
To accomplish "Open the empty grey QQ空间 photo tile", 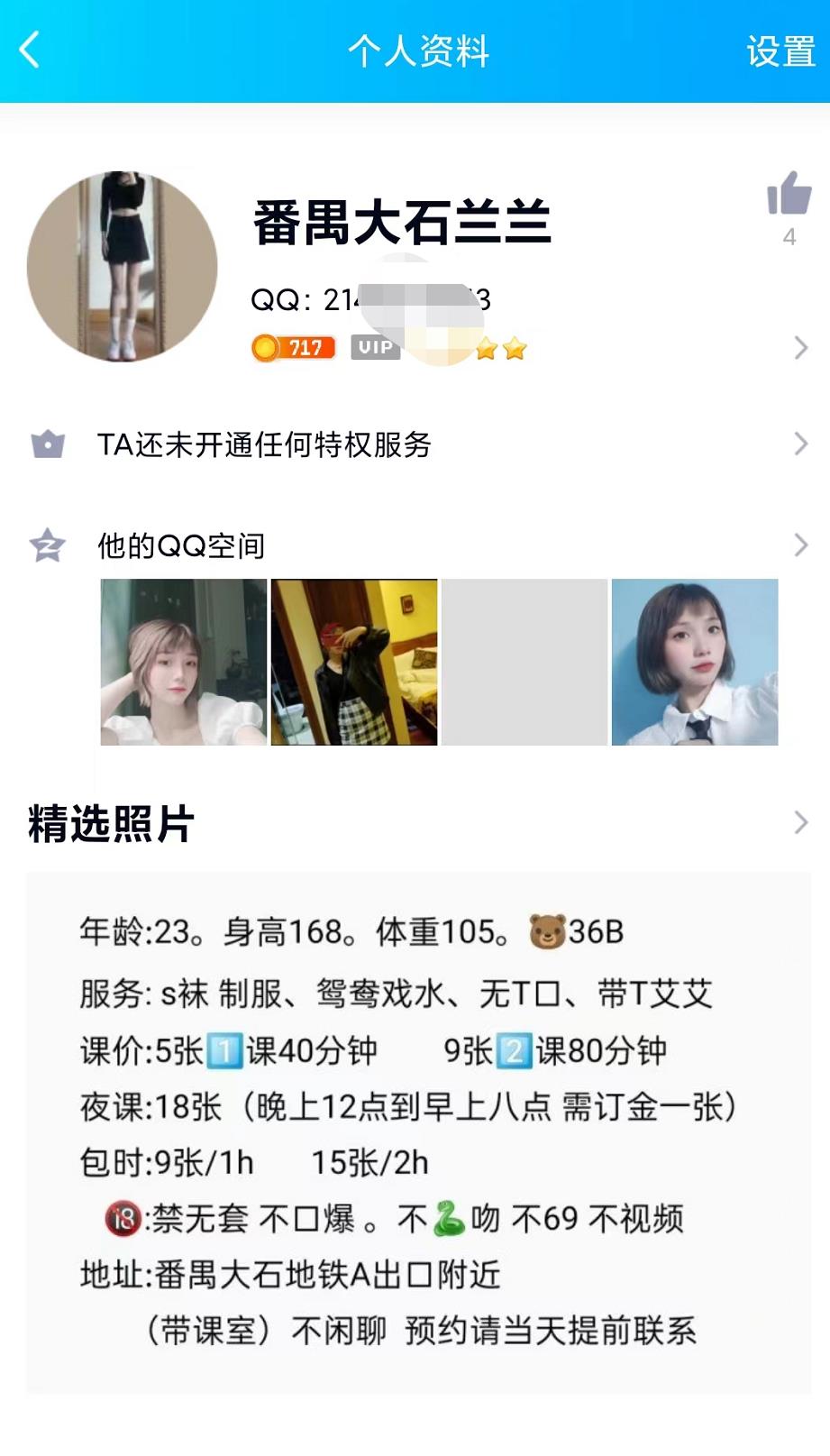I will click(524, 662).
